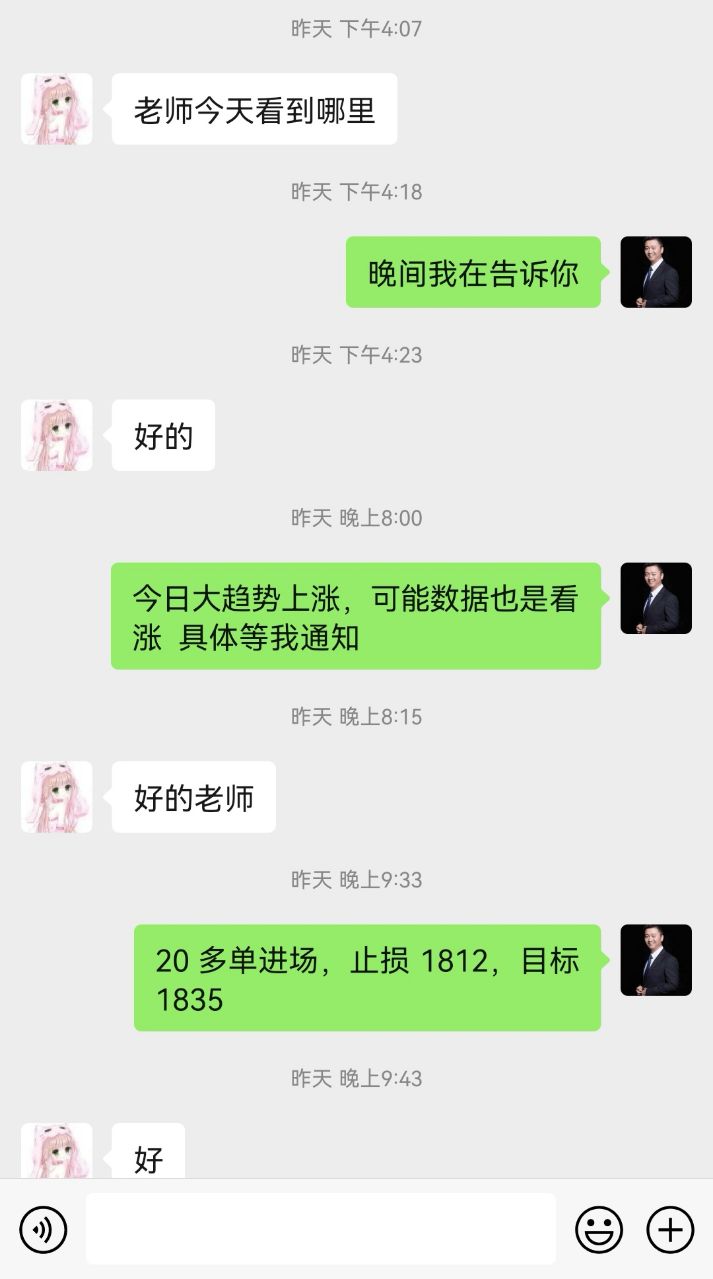The height and width of the screenshot is (1279, 713).
Task: Switch to voice message input
Action: point(43,1229)
